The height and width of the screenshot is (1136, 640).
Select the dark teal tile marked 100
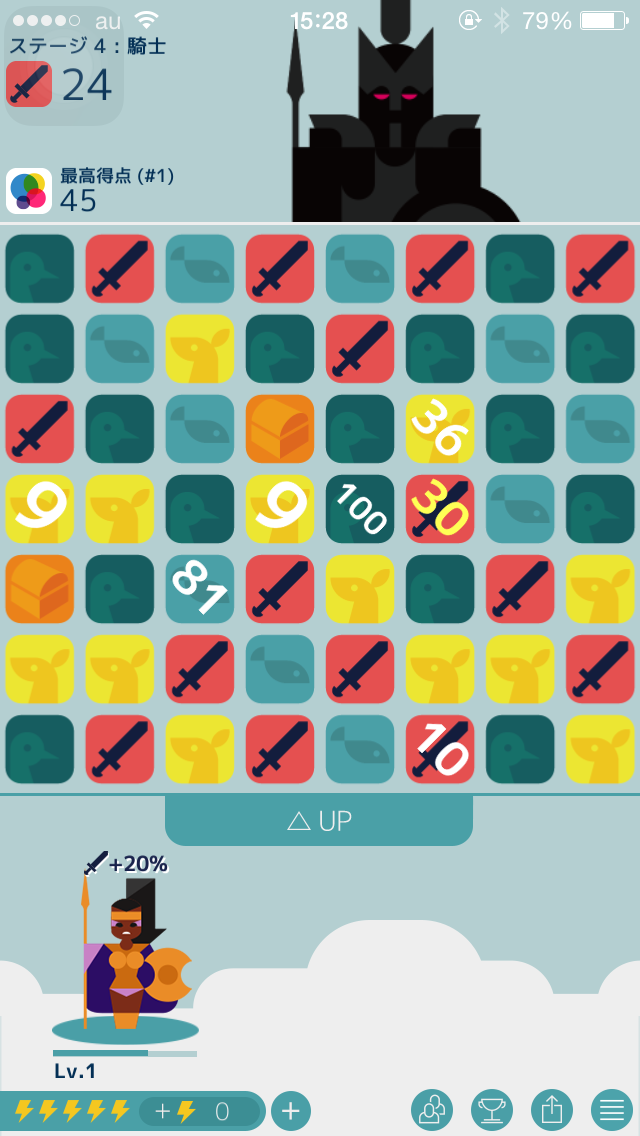pos(360,508)
